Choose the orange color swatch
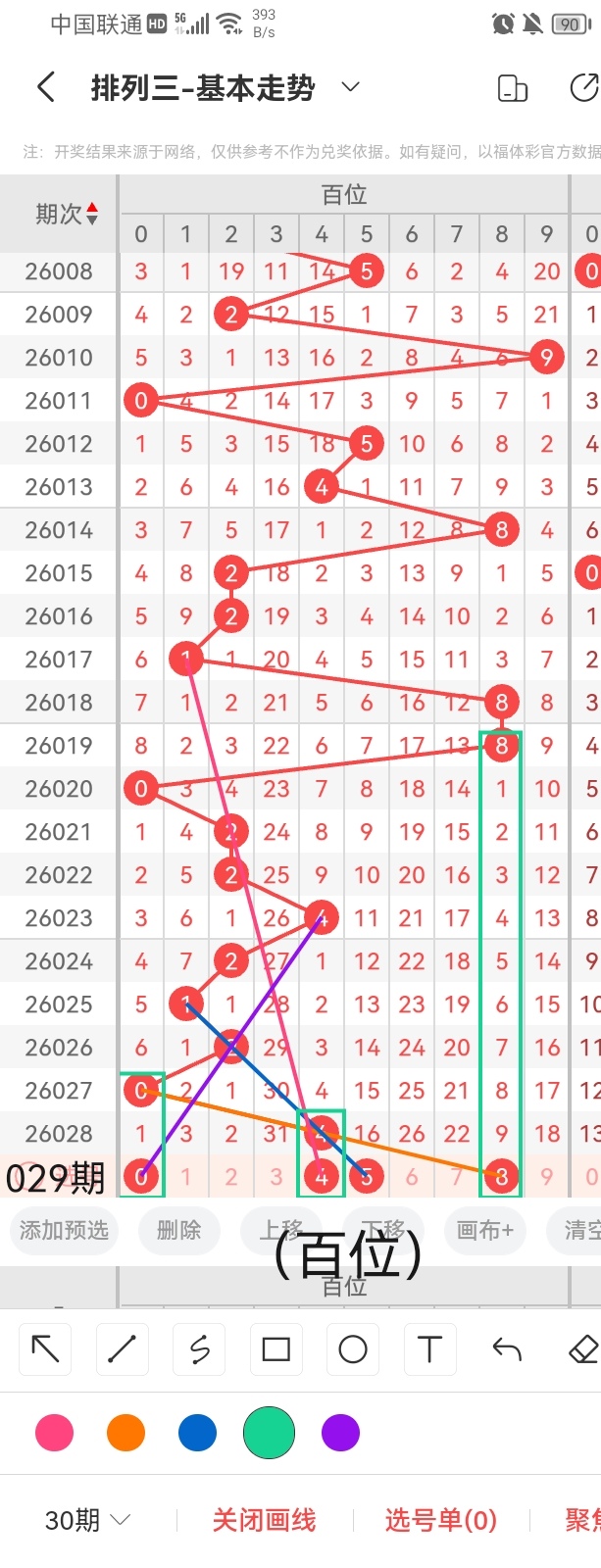Screen dimensions: 601x1568 coord(125,1433)
